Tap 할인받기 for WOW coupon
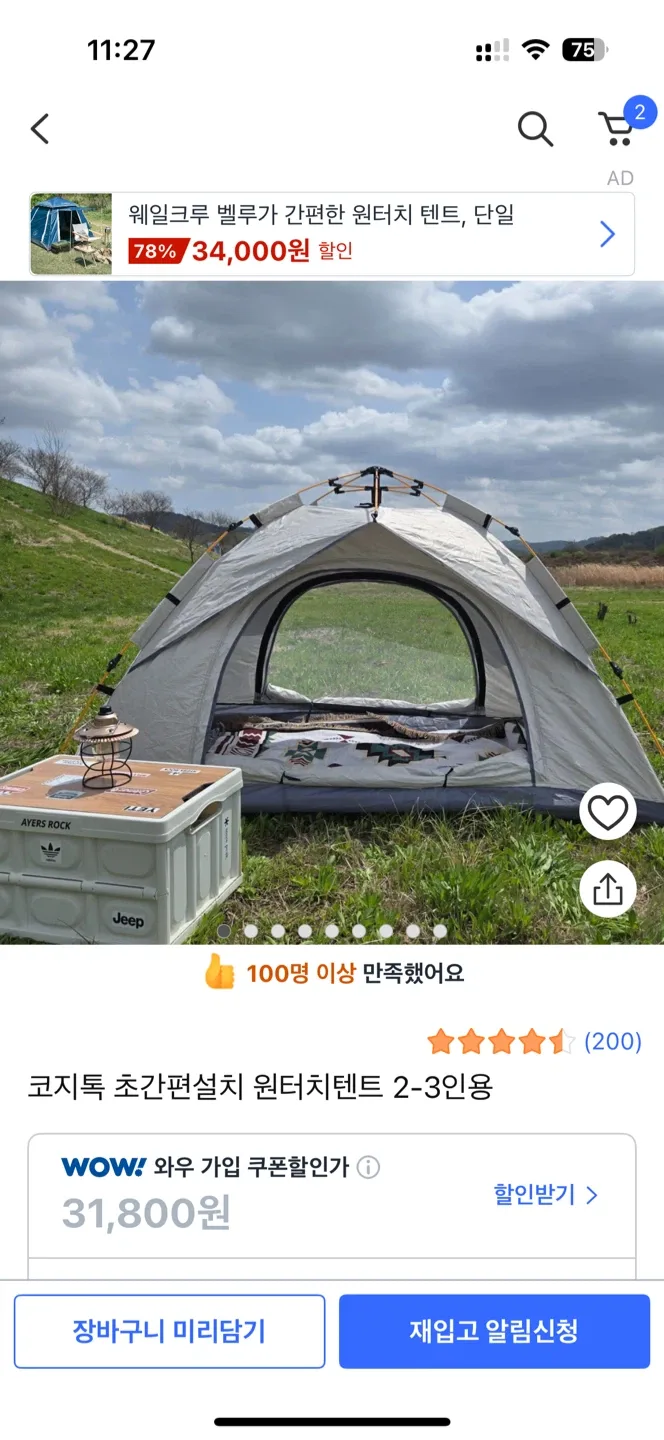Screen dimensions: 664x1440 pyautogui.click(x=545, y=1194)
